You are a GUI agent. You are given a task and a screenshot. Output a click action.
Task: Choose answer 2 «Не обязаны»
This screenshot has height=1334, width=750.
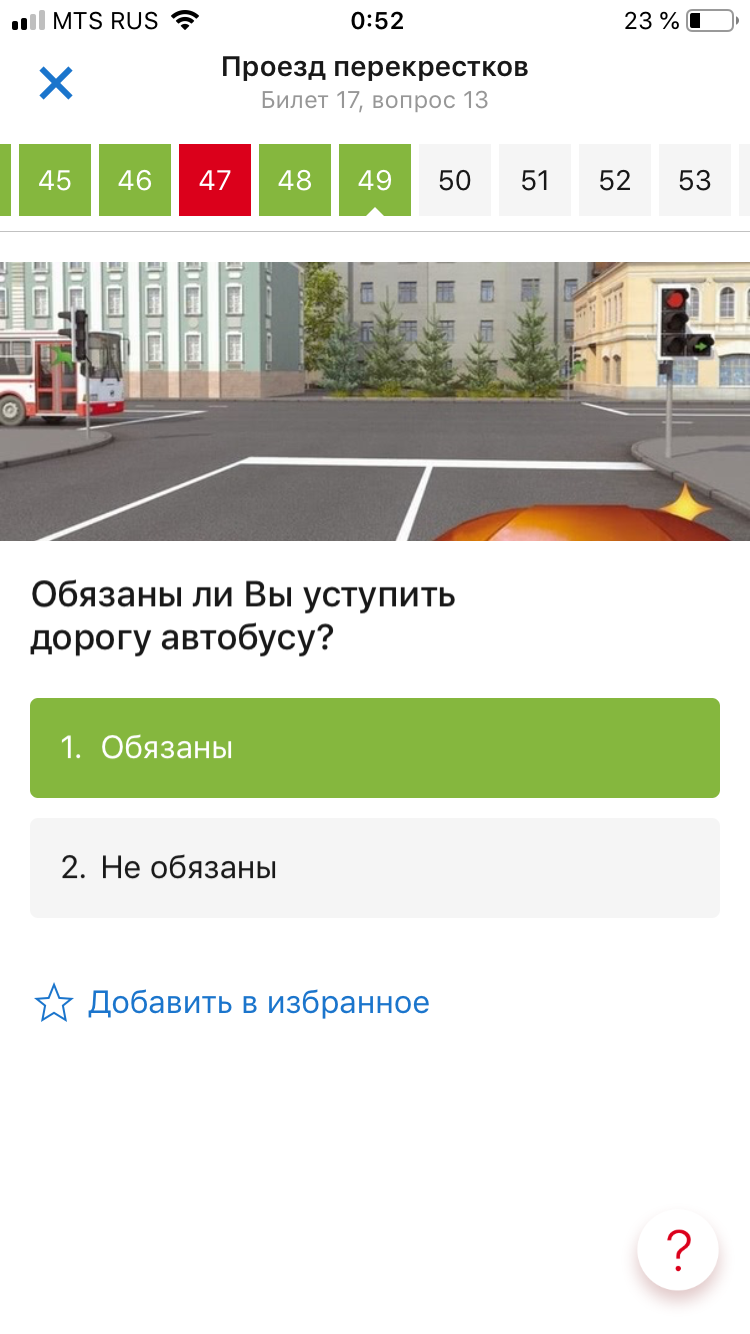(x=375, y=868)
